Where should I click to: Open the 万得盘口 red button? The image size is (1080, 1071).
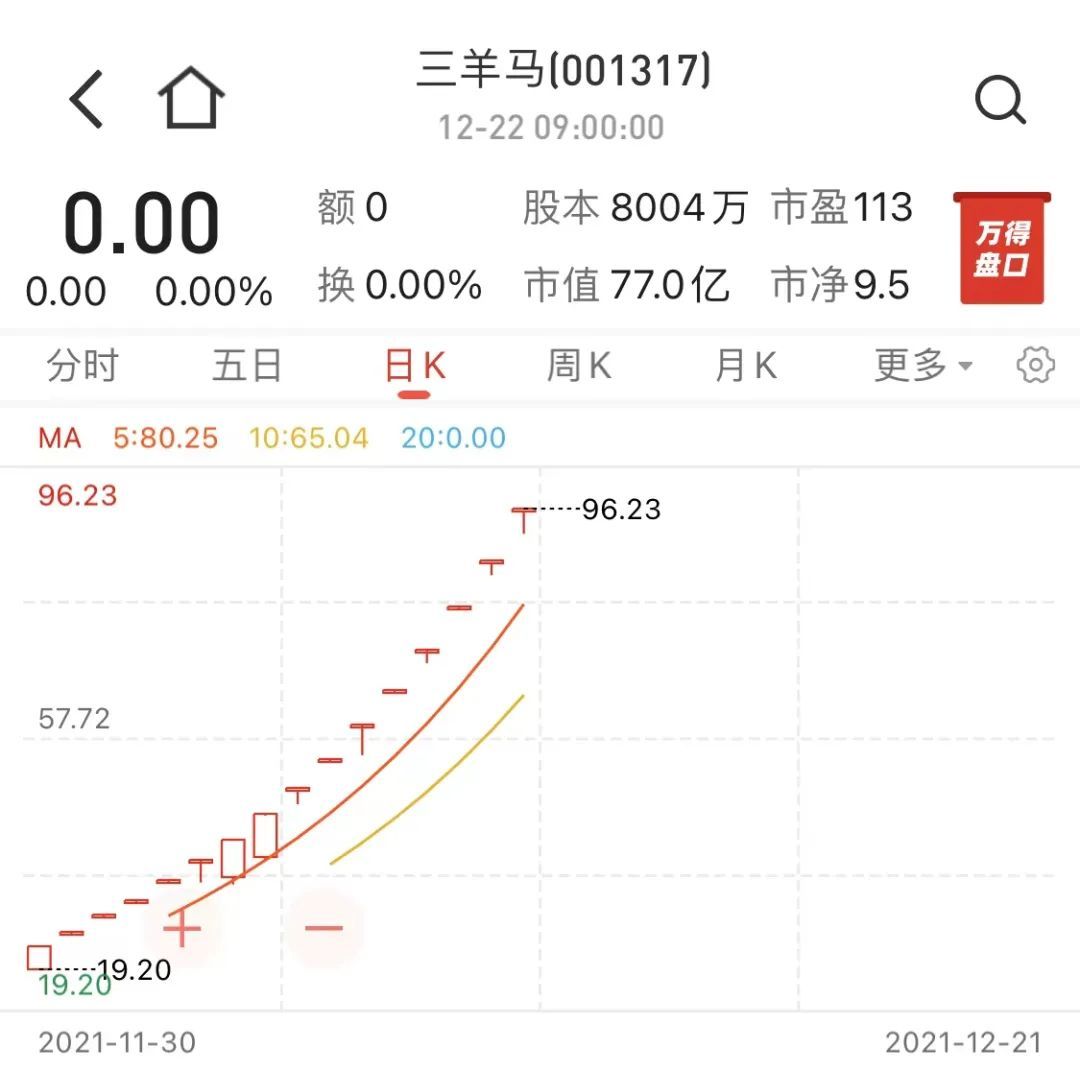(1002, 249)
